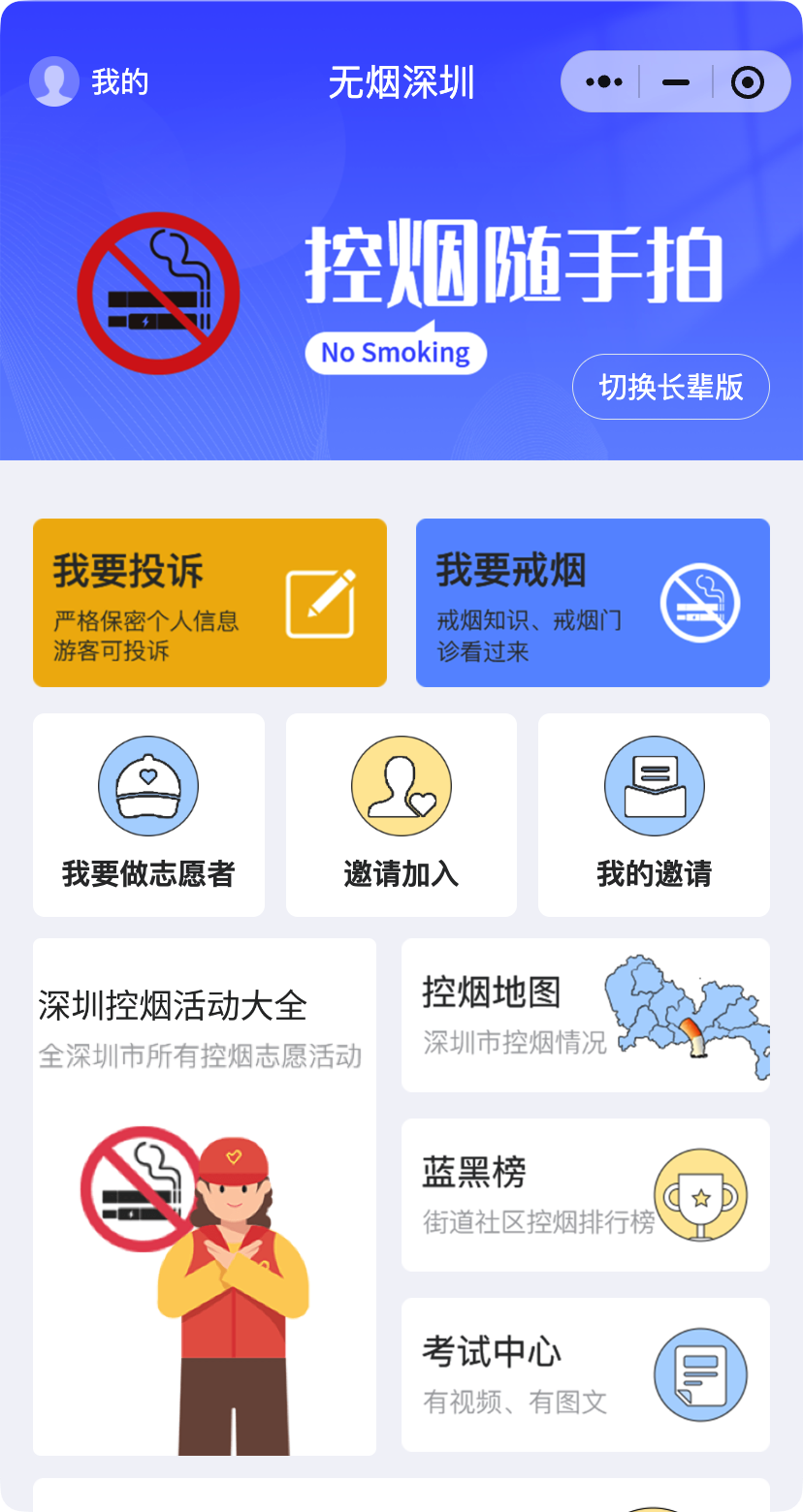The image size is (803, 1512).
Task: Open 深圳控烟活动大全 activities card
Action: tap(205, 1196)
